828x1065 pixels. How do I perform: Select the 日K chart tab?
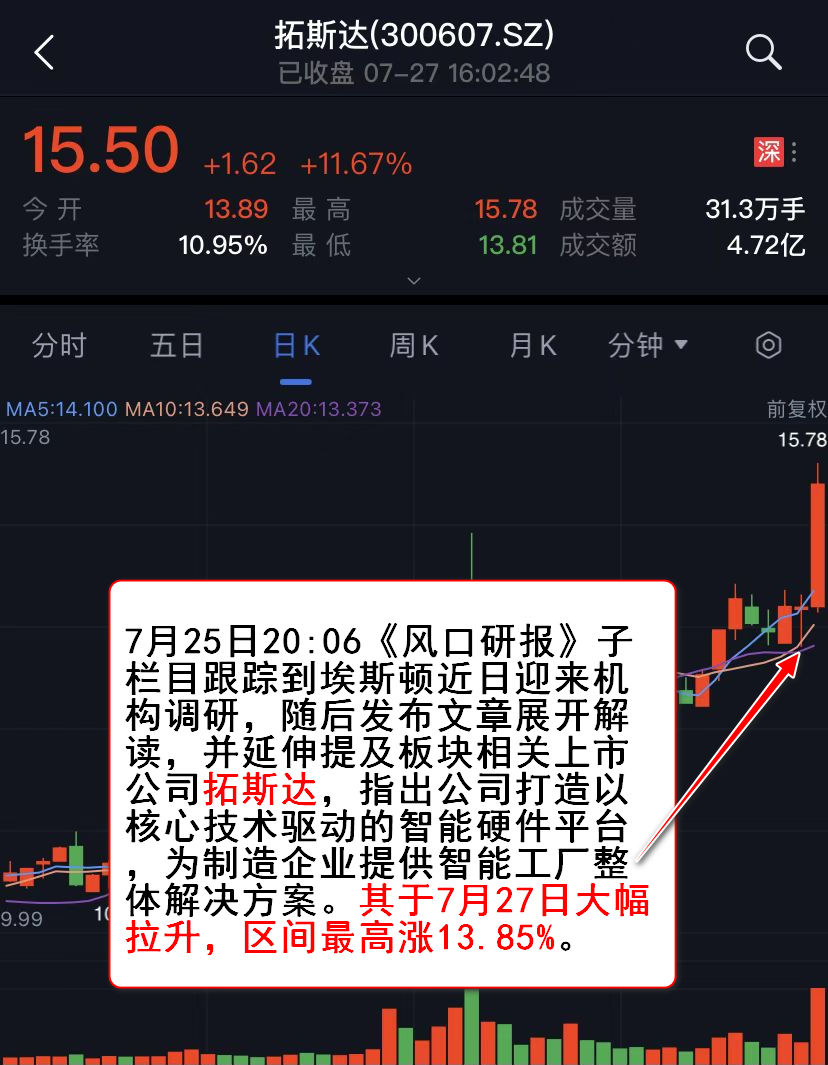click(x=296, y=346)
